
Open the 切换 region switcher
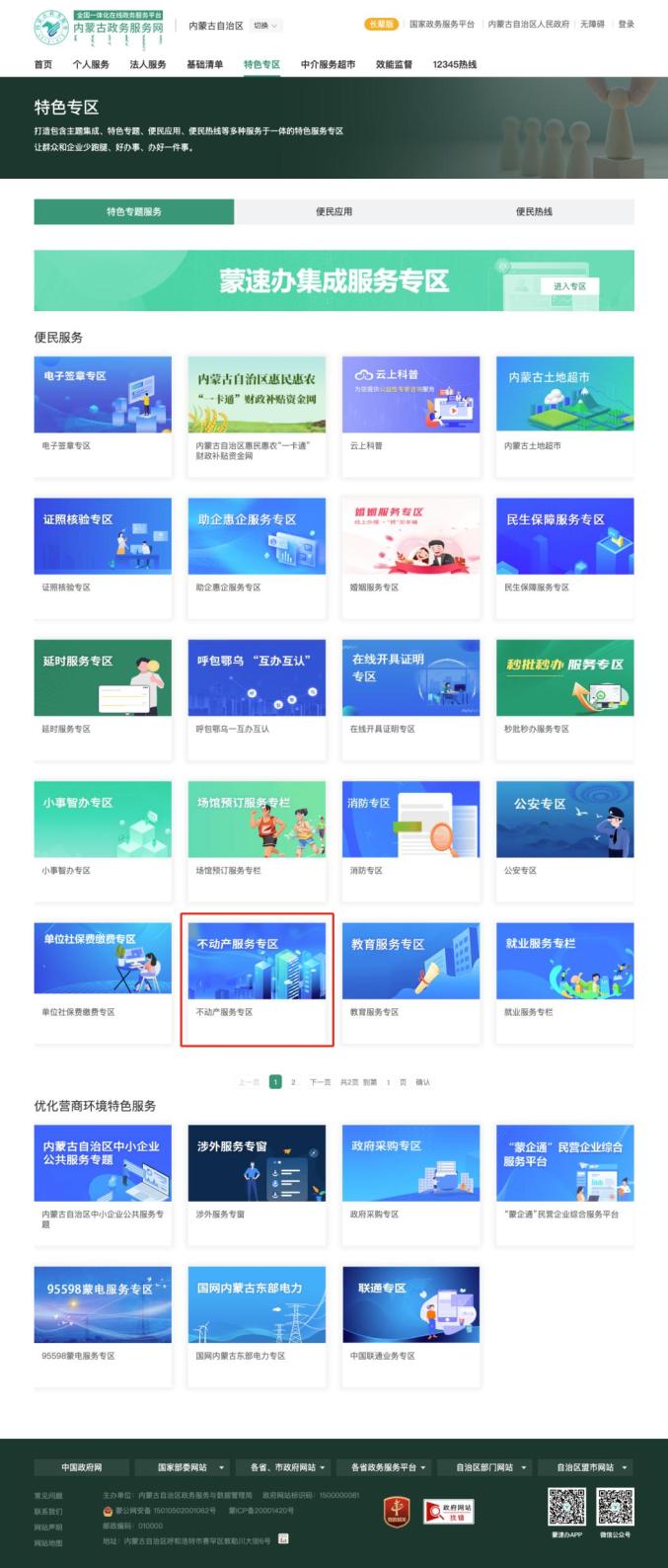pyautogui.click(x=264, y=26)
